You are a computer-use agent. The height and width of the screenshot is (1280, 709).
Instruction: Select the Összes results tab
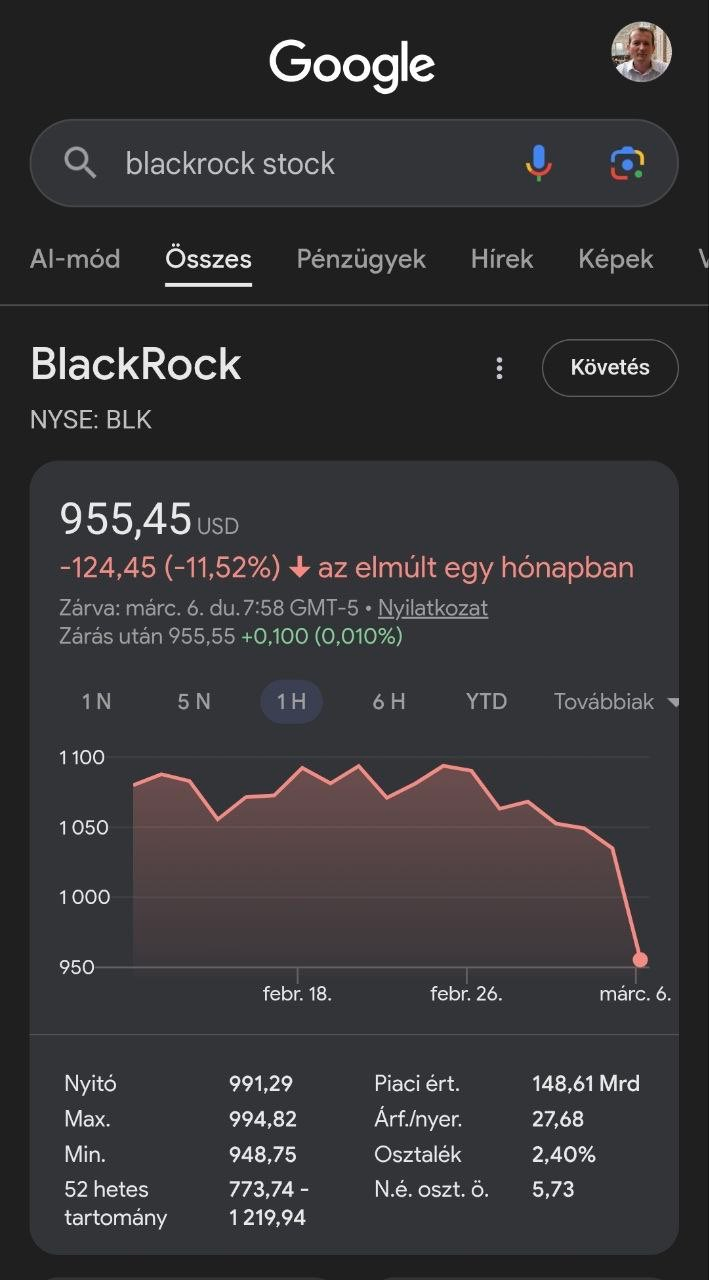pos(208,260)
